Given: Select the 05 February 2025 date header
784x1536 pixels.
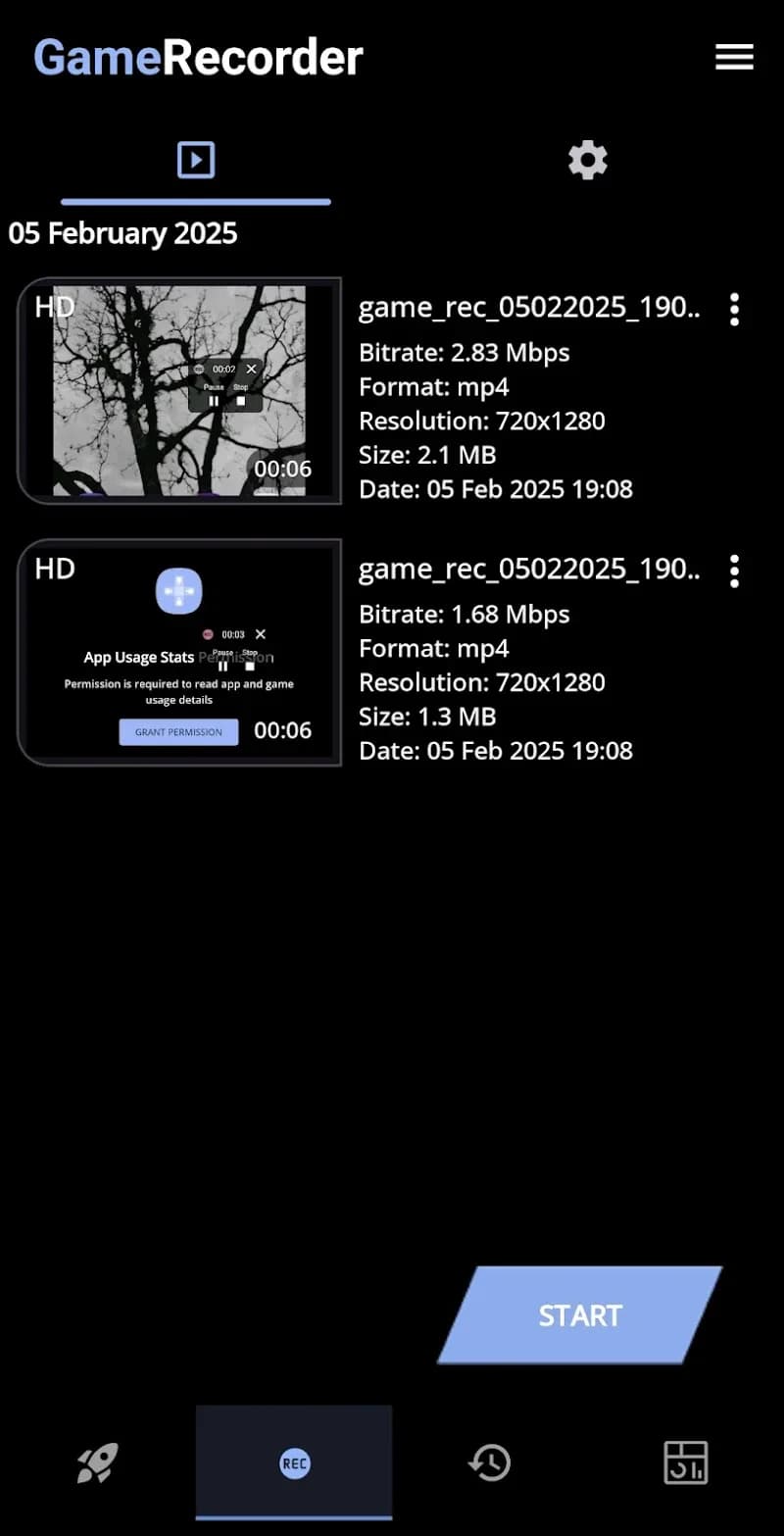Looking at the screenshot, I should [x=122, y=233].
